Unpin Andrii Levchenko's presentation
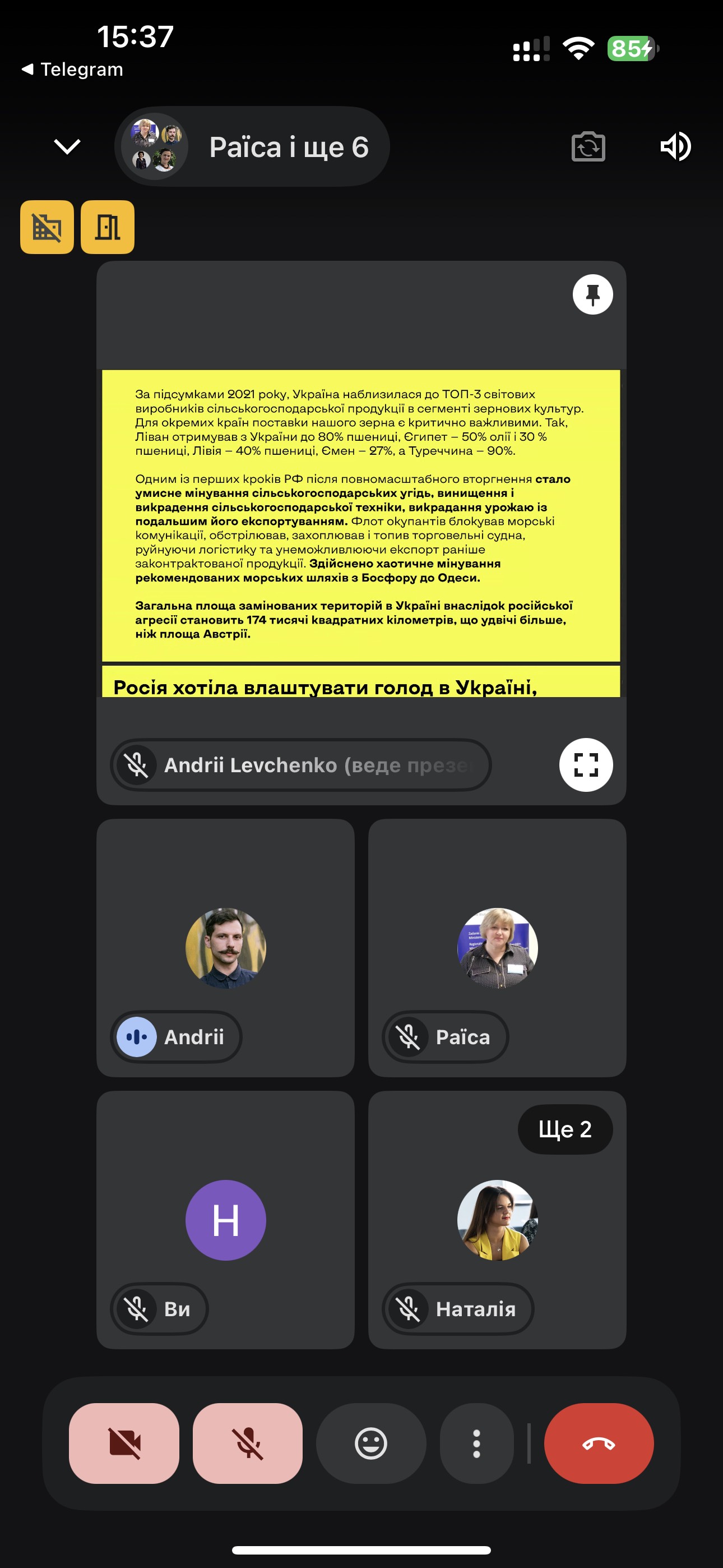723x1568 pixels. tap(592, 294)
